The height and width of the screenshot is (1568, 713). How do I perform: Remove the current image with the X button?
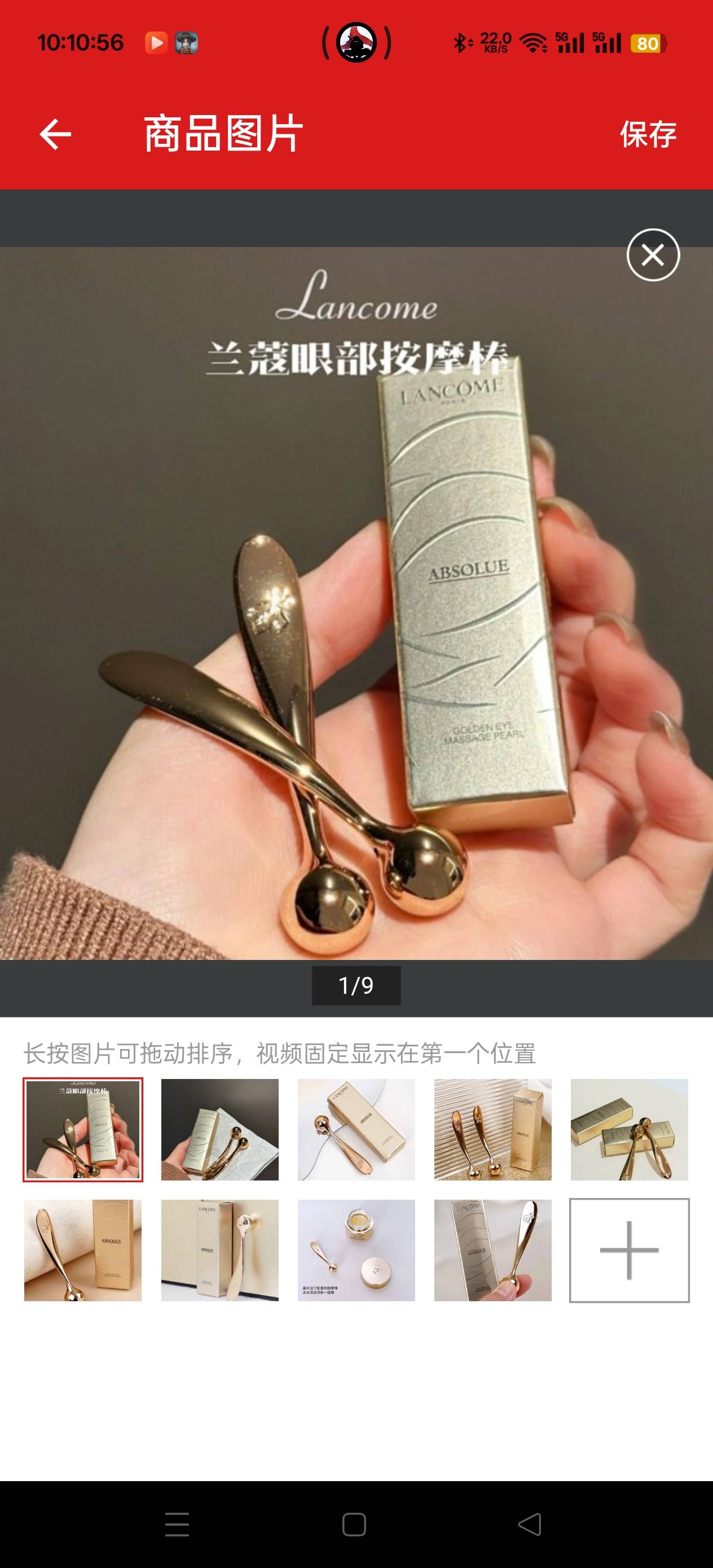(653, 254)
